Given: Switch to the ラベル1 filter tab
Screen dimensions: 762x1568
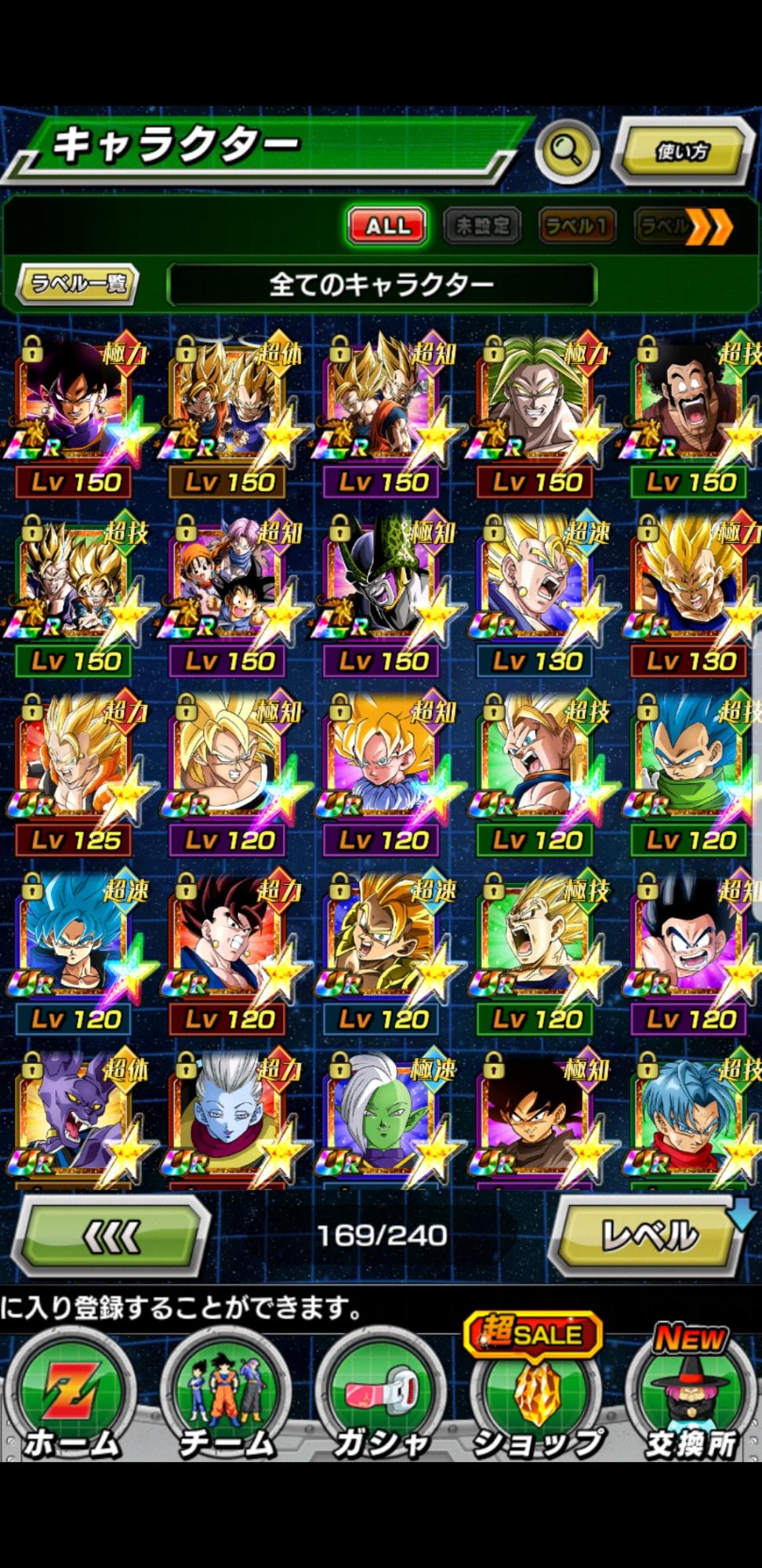Looking at the screenshot, I should click(x=576, y=227).
